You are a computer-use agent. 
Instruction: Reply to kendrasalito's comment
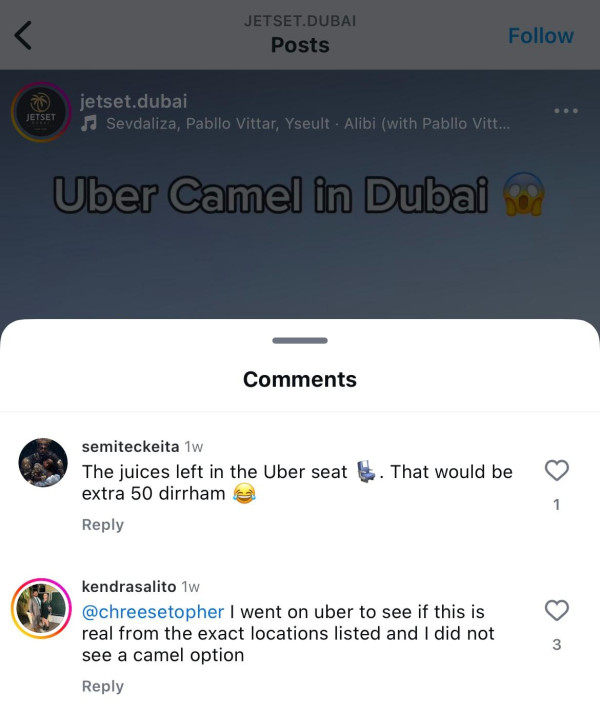point(102,686)
